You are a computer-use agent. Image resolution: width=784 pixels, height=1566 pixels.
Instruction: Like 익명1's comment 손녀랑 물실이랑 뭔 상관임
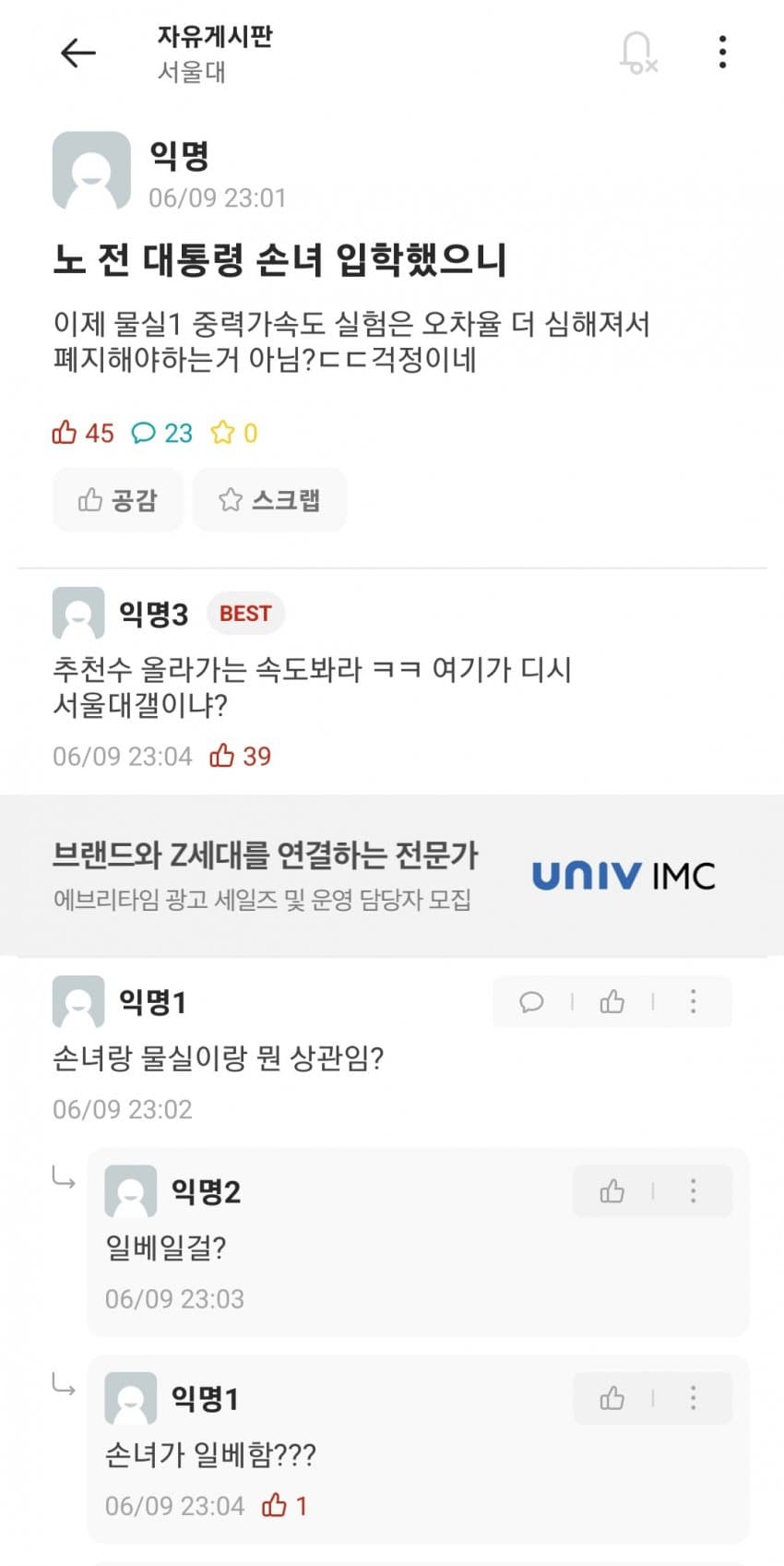[612, 1002]
